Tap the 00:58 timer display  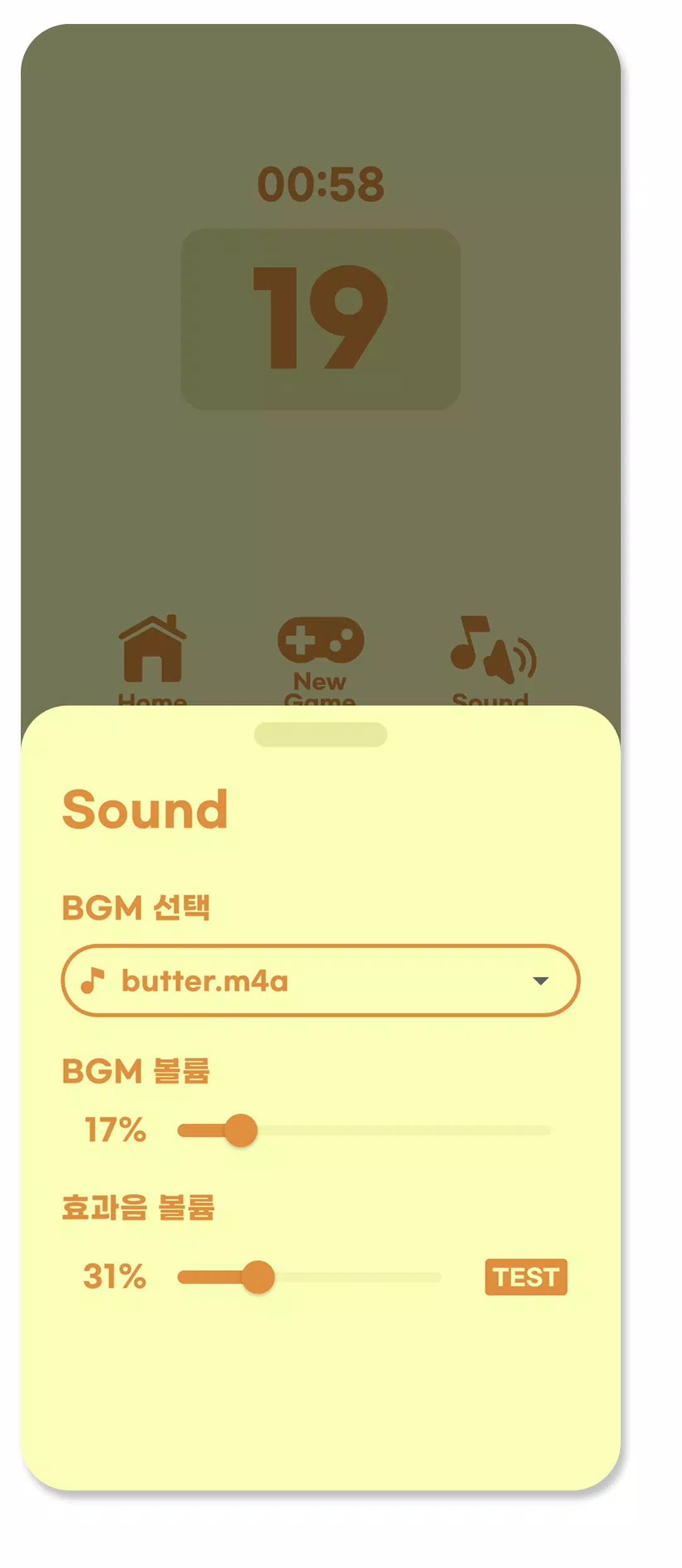pyautogui.click(x=323, y=183)
